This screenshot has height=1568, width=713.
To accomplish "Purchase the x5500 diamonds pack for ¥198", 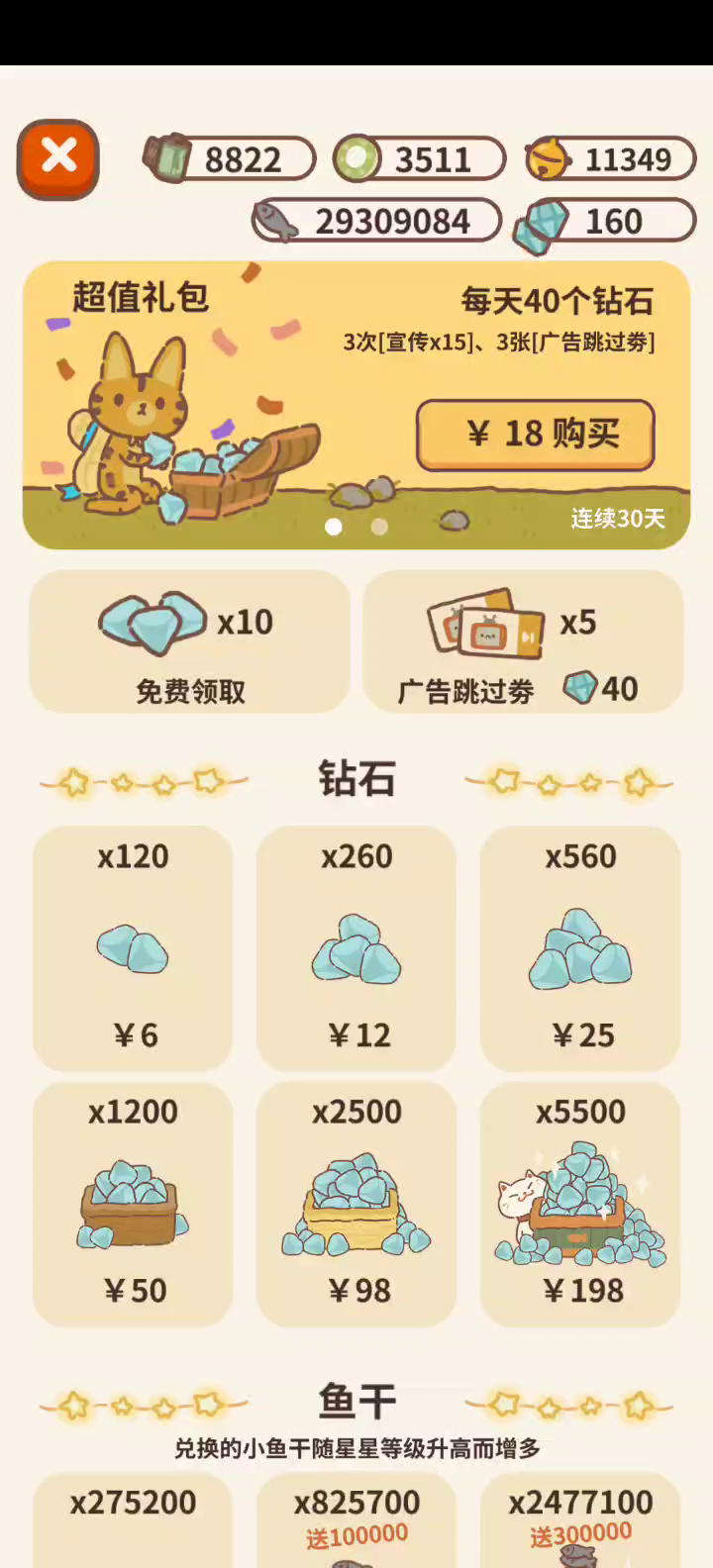I will (580, 1203).
